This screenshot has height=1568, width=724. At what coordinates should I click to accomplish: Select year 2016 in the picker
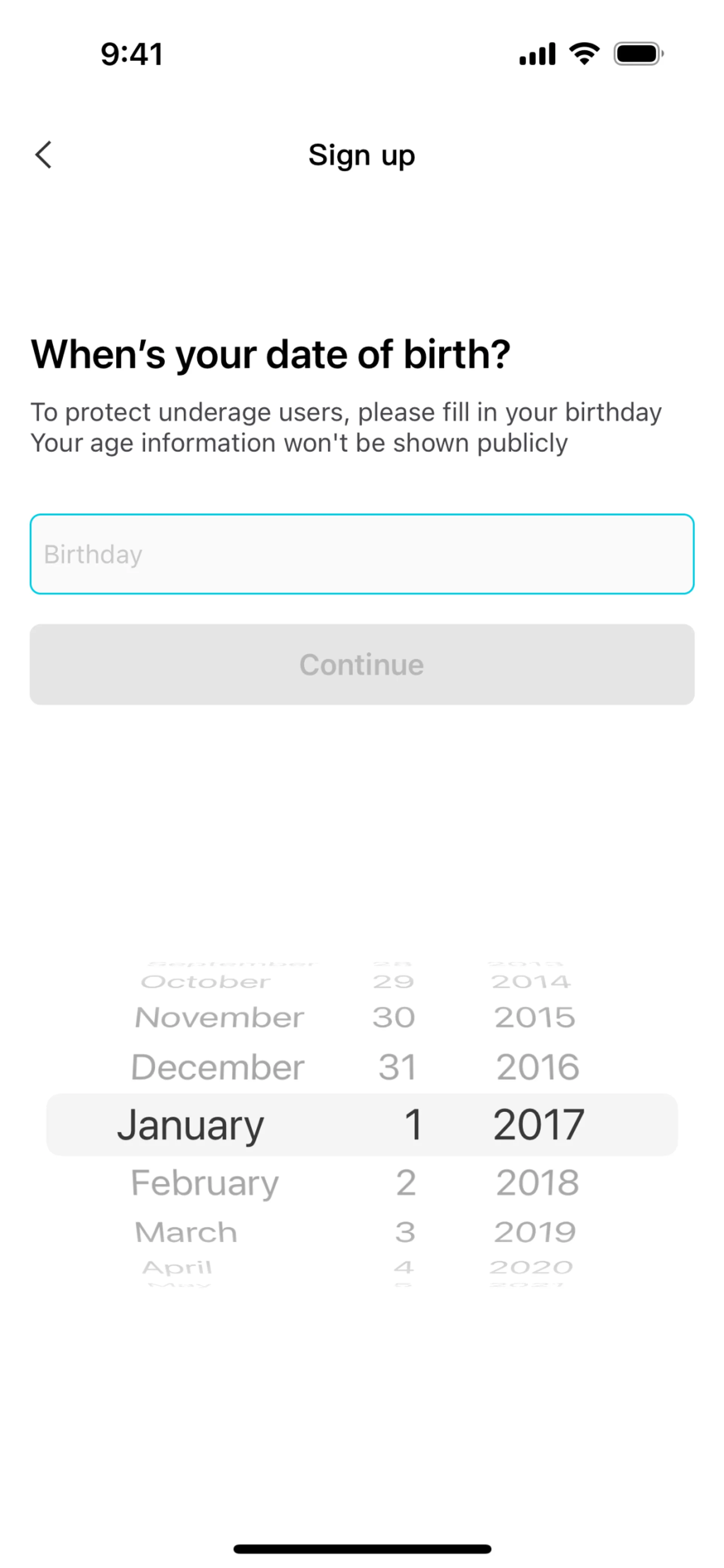click(x=537, y=1067)
